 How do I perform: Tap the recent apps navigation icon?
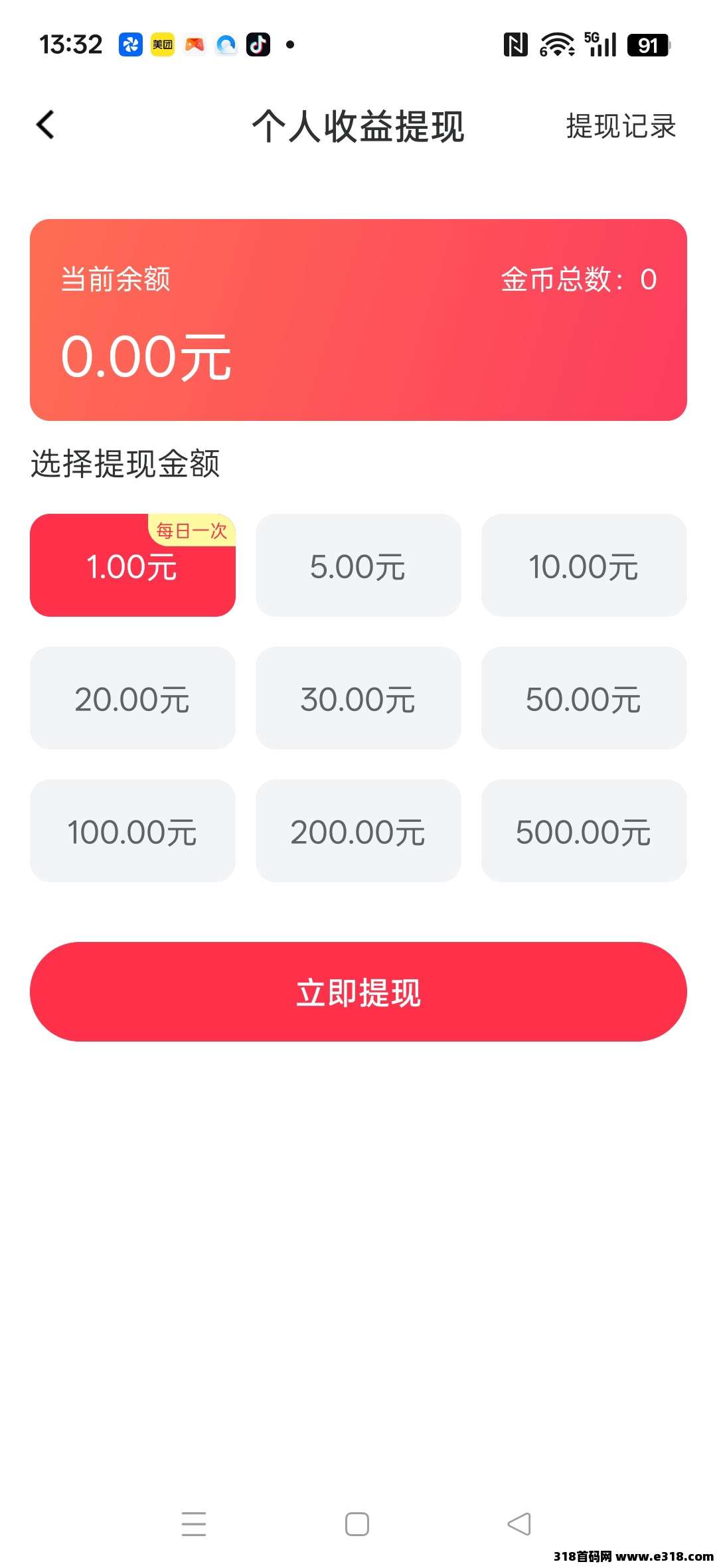(194, 1526)
